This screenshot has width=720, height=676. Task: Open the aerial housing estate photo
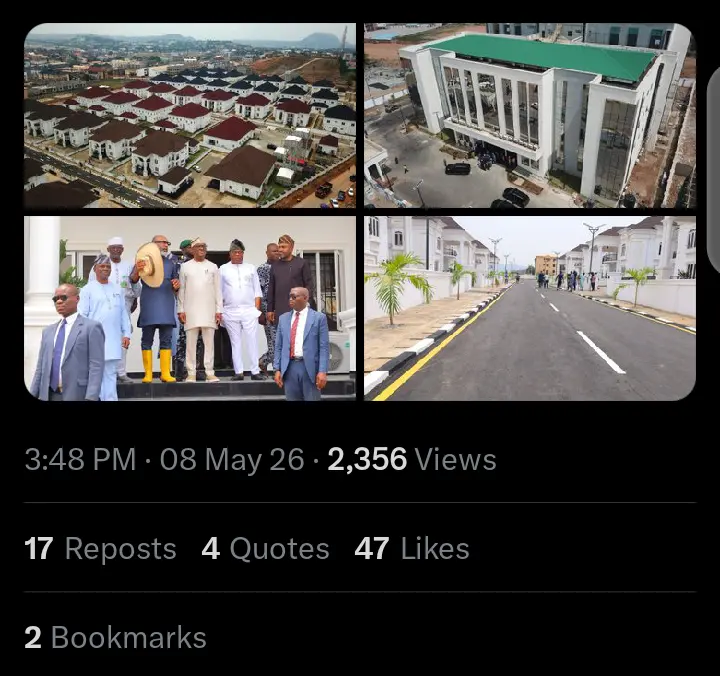[190, 115]
